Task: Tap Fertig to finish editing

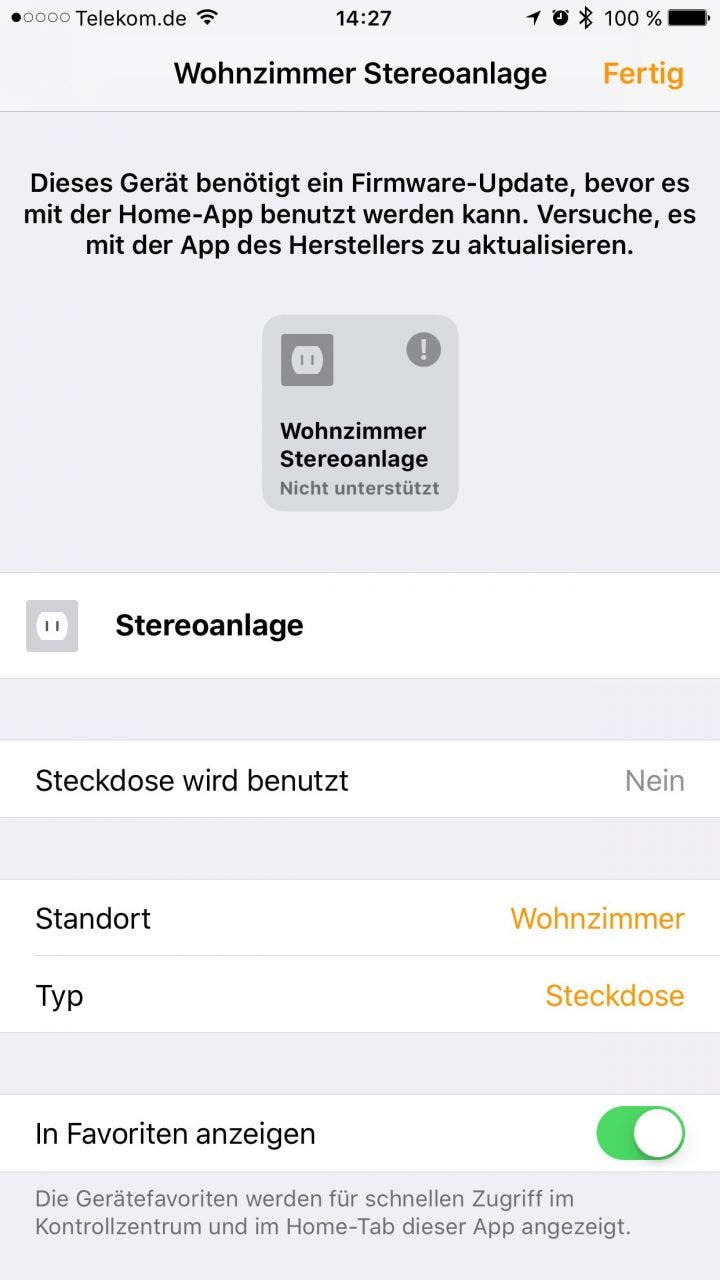Action: click(643, 74)
